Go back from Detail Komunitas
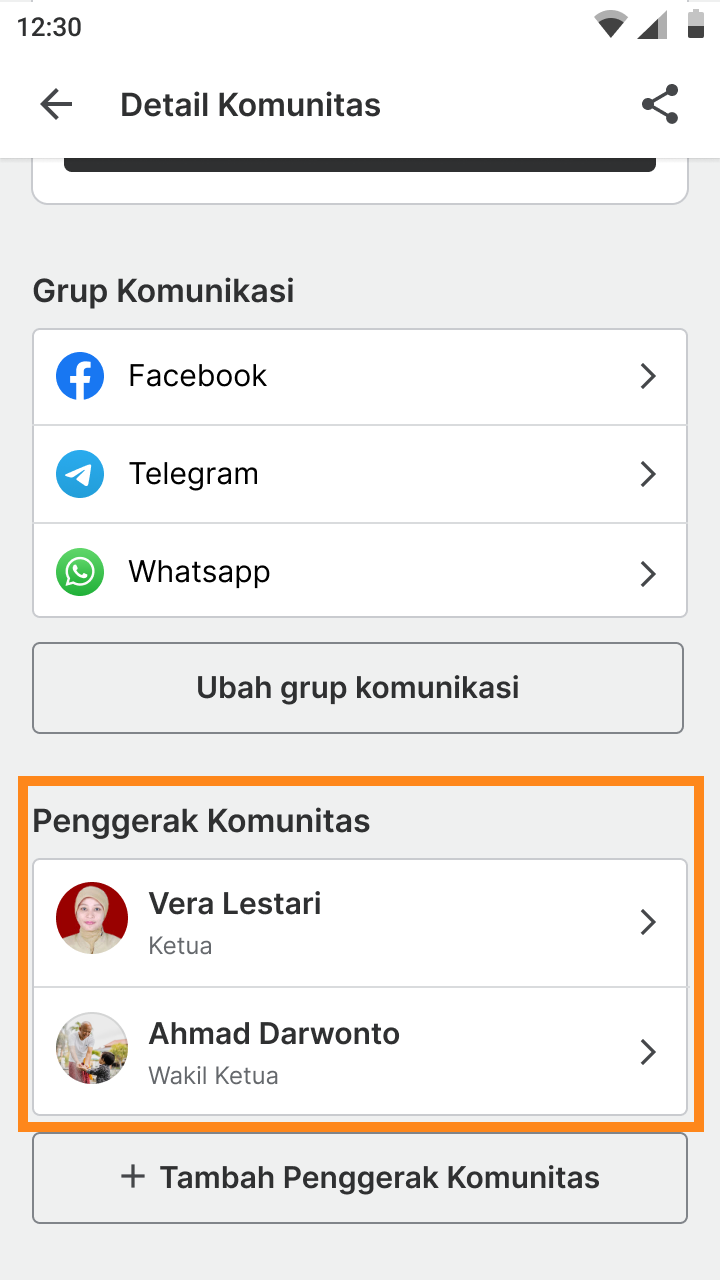Image resolution: width=720 pixels, height=1280 pixels. pos(56,105)
